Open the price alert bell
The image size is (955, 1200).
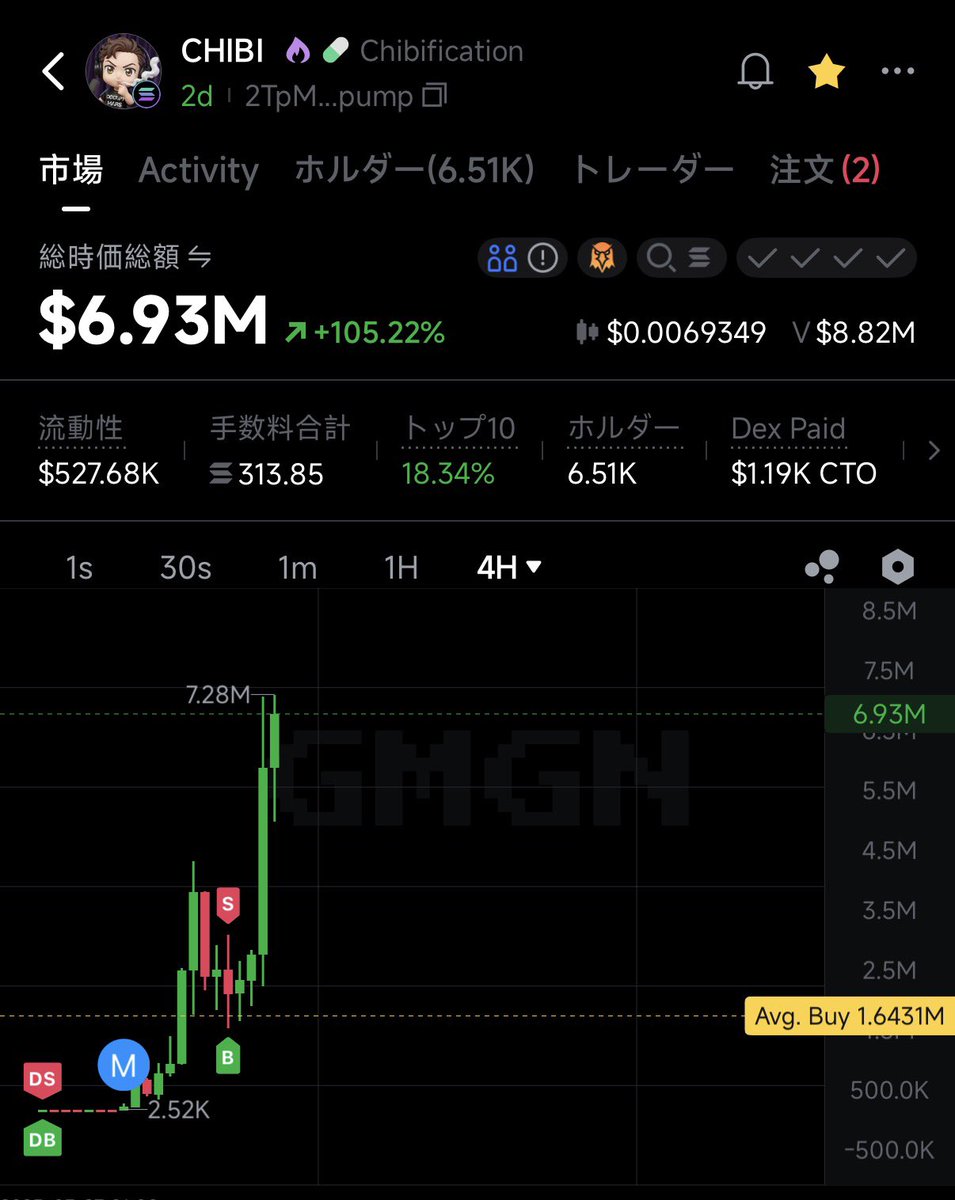pyautogui.click(x=757, y=71)
